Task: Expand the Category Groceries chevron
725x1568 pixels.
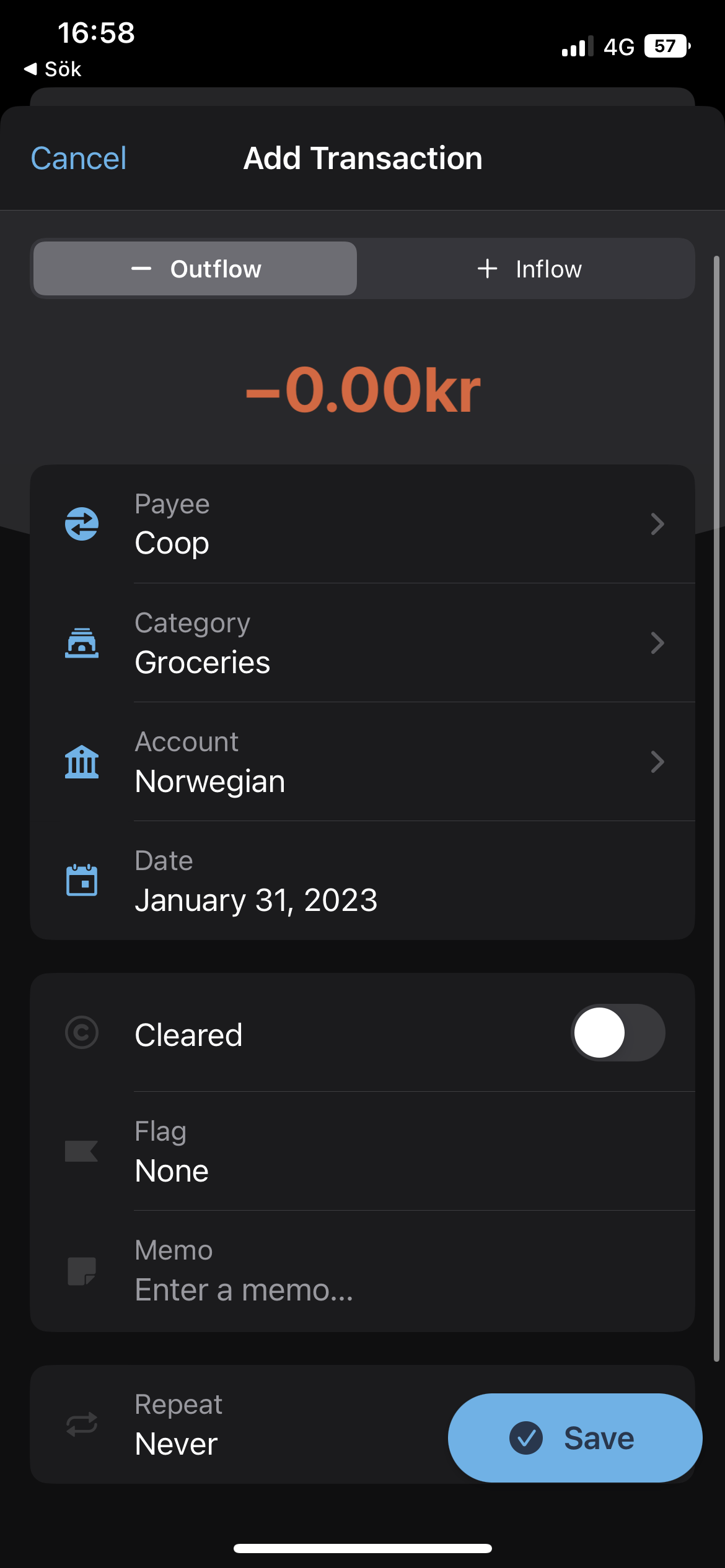Action: click(658, 643)
